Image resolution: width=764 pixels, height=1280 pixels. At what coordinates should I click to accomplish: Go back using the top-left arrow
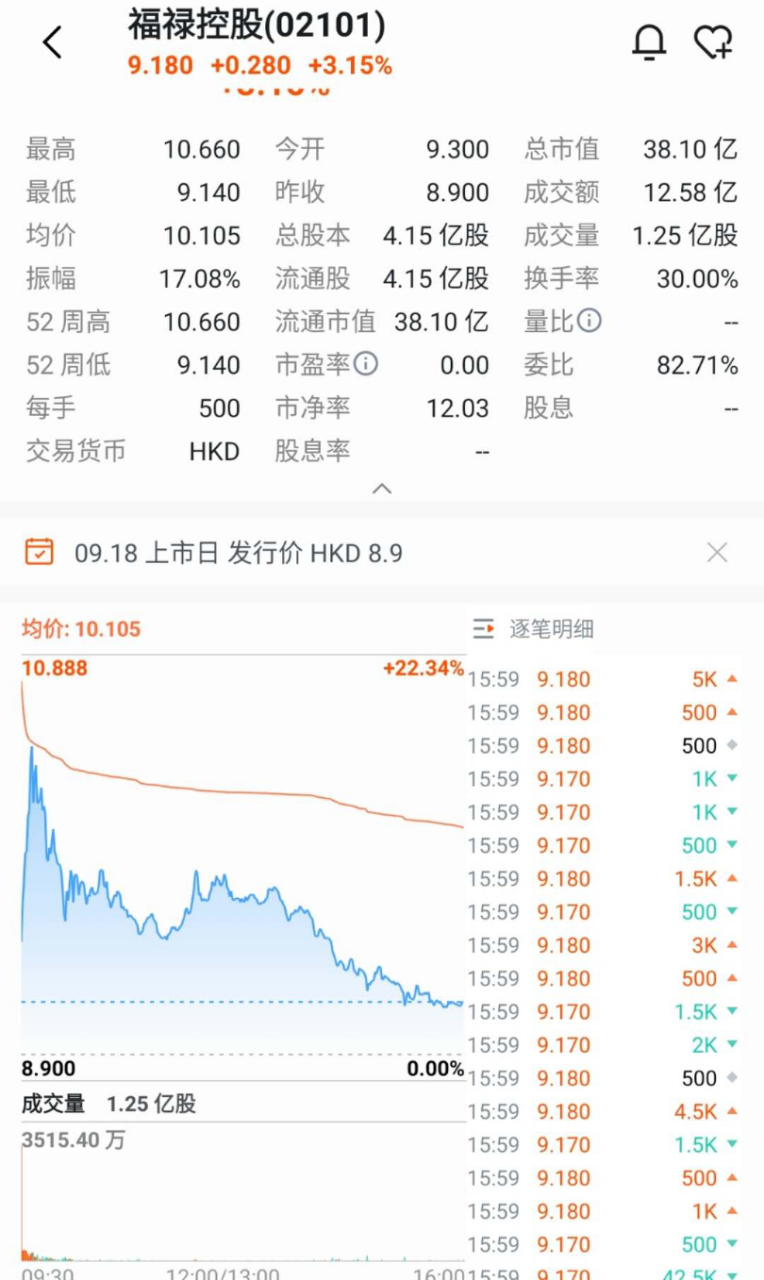tap(52, 42)
